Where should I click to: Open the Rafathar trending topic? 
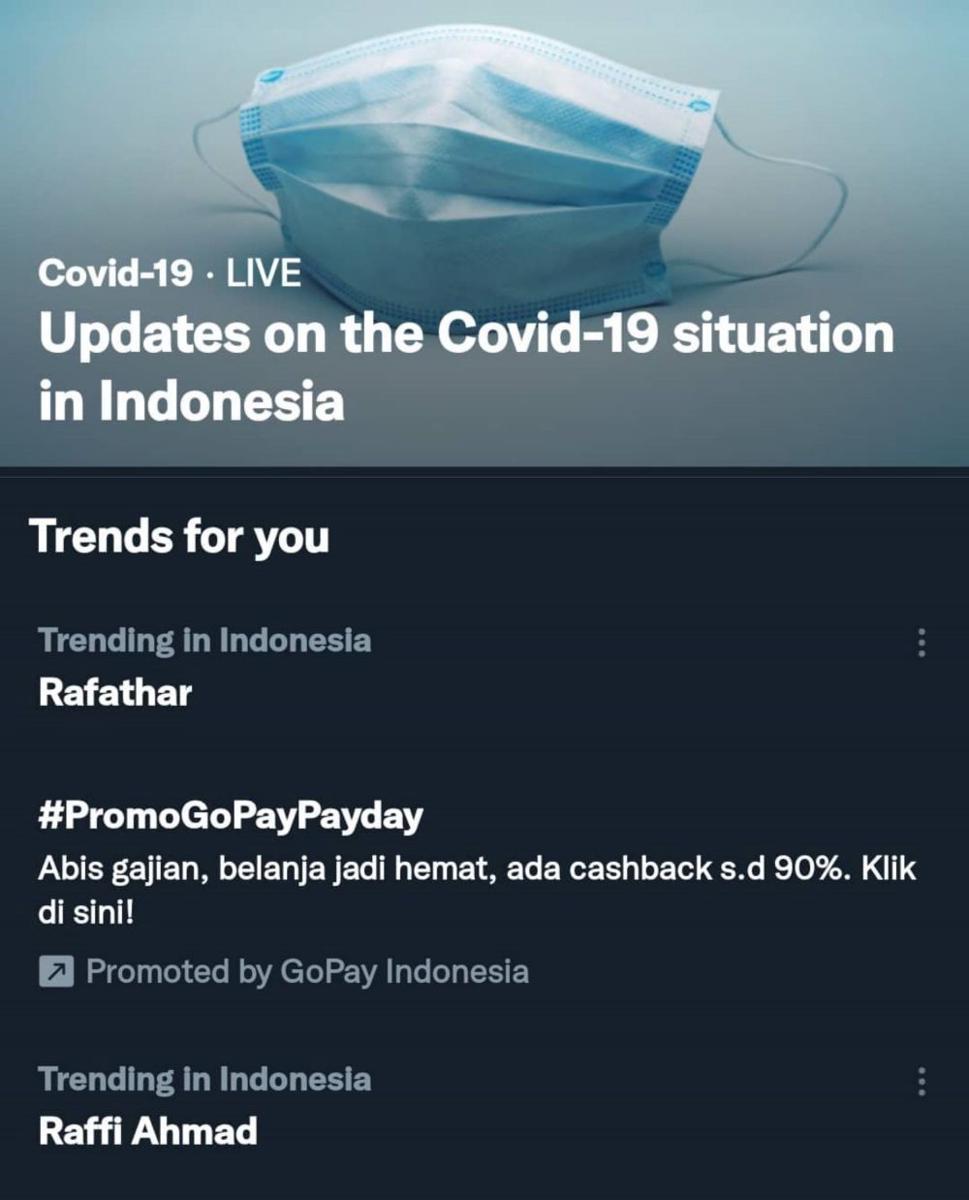[x=115, y=692]
